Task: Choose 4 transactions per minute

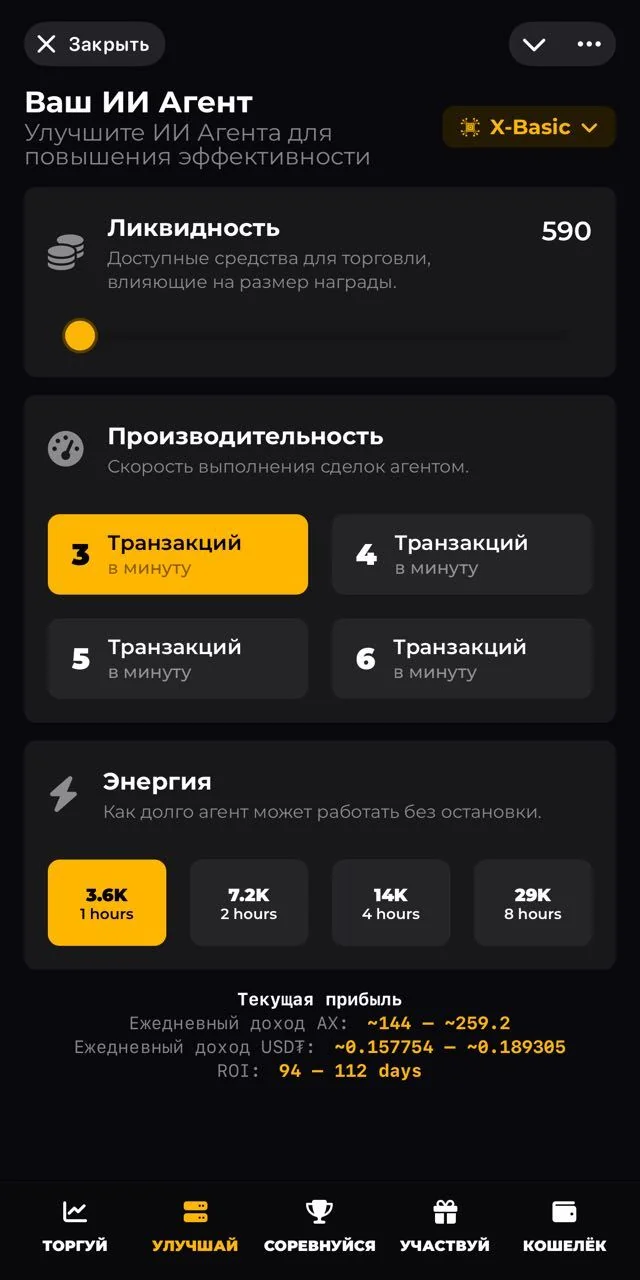Action: (462, 555)
